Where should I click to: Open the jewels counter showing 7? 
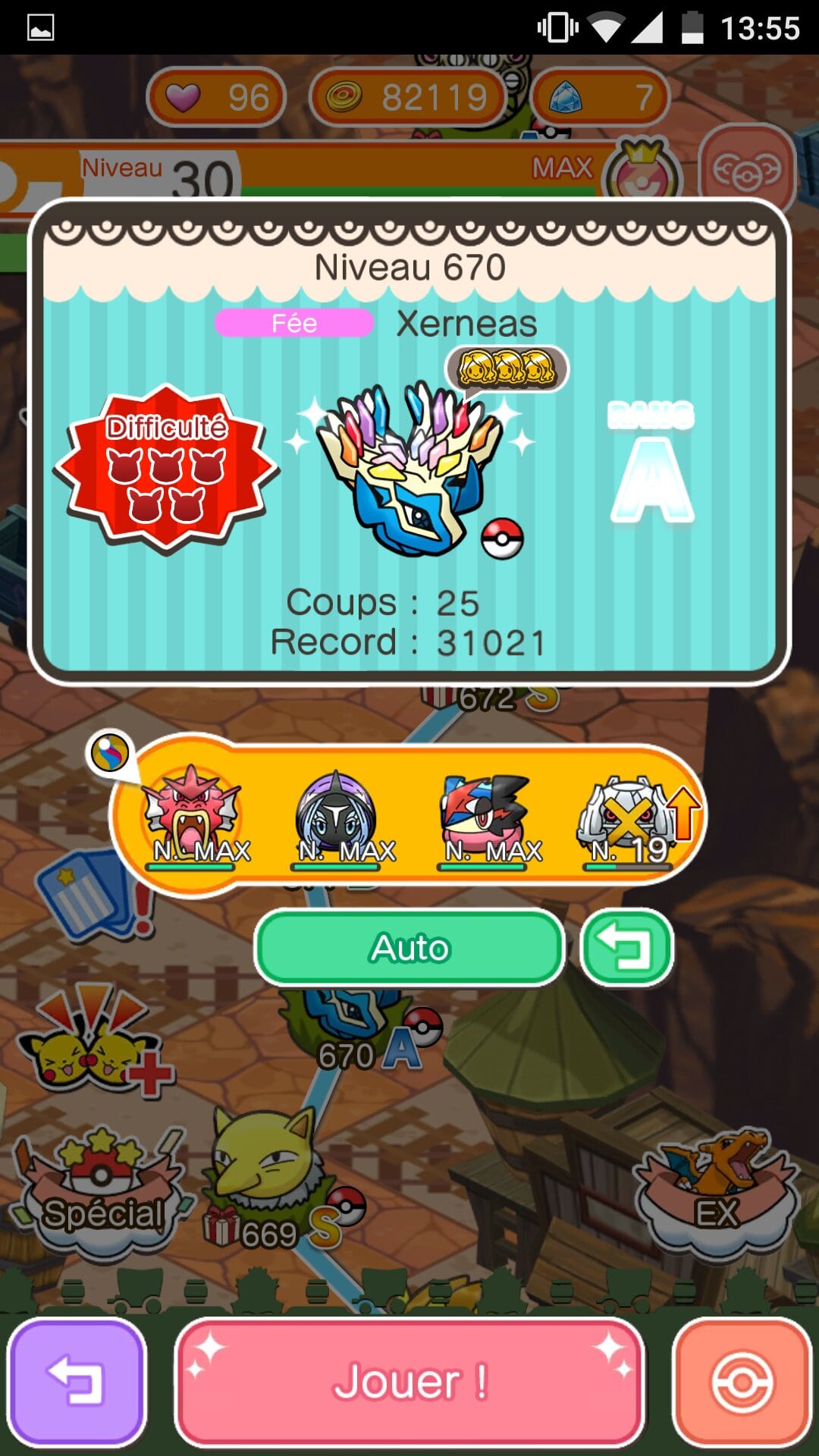[x=601, y=97]
